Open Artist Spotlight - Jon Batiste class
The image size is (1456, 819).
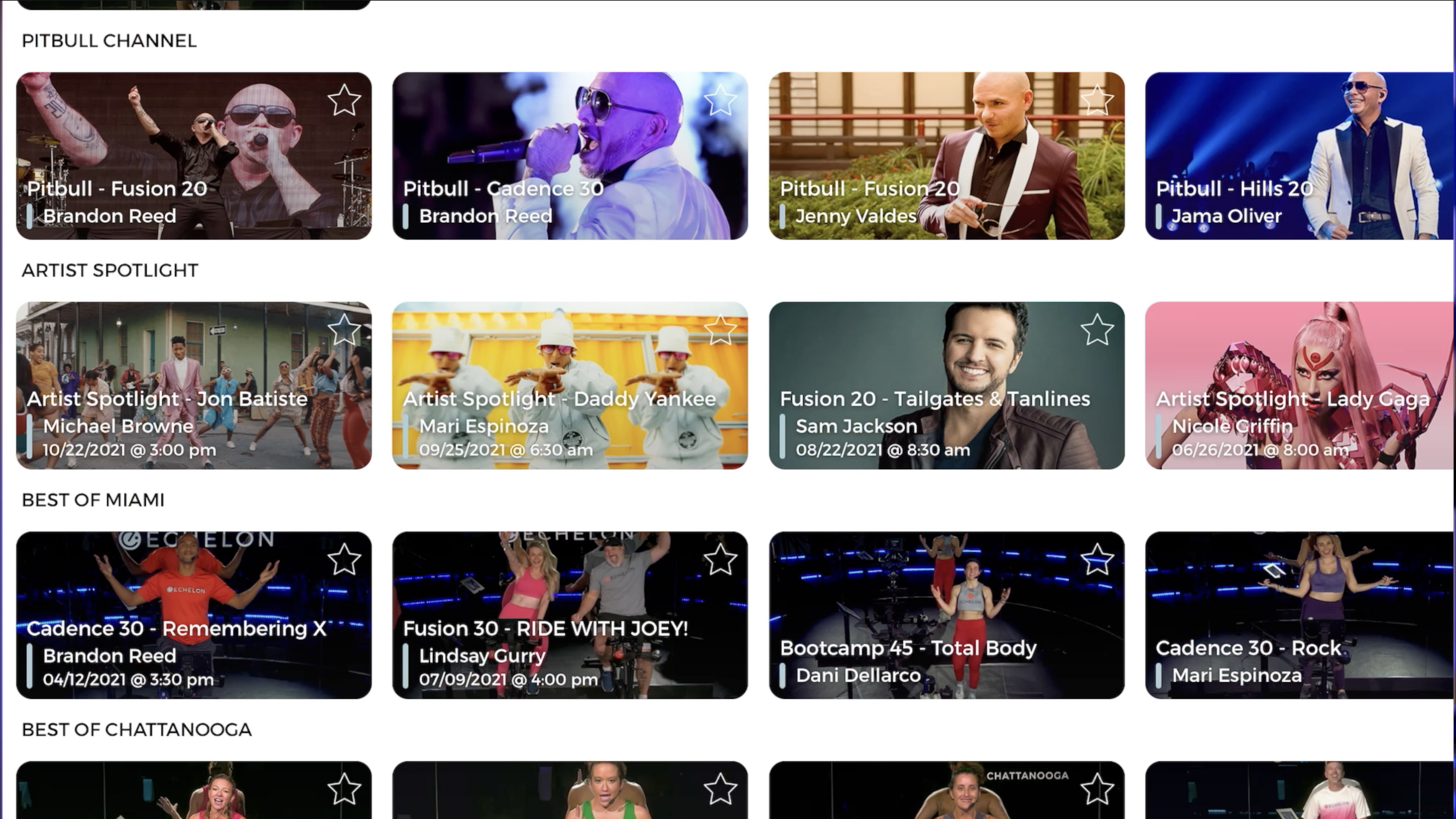coord(193,385)
